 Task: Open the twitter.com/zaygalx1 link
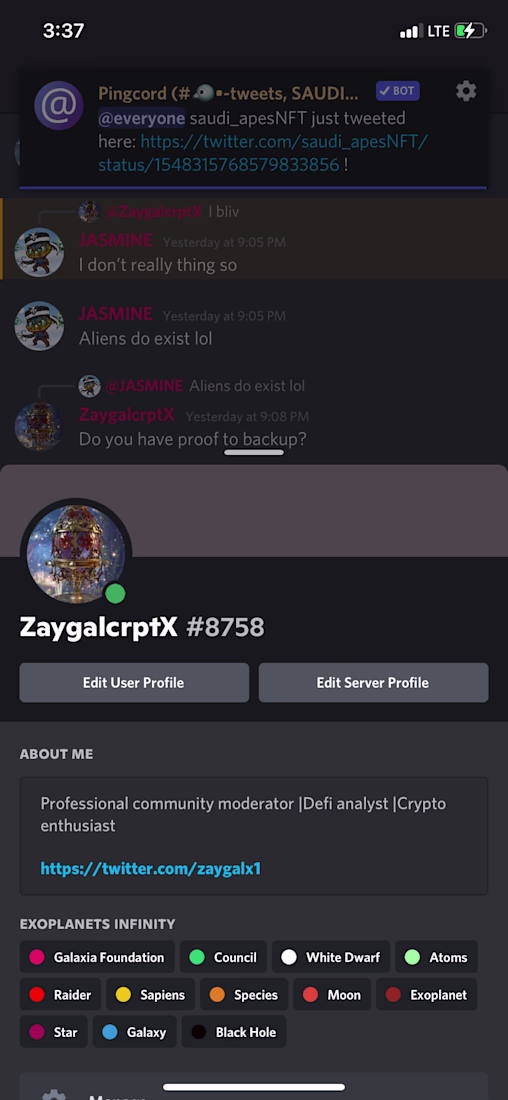[151, 868]
